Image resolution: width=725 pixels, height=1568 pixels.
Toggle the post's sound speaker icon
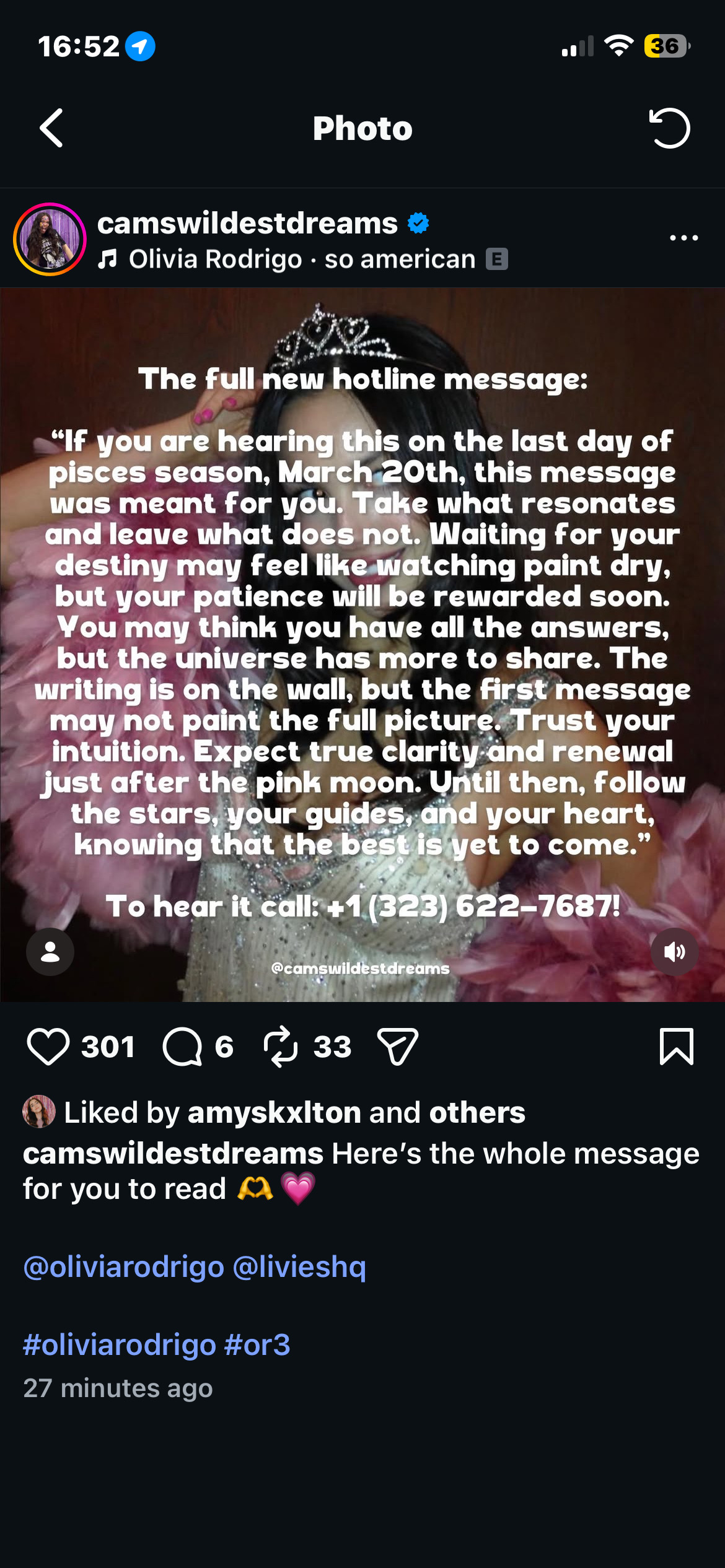674,952
